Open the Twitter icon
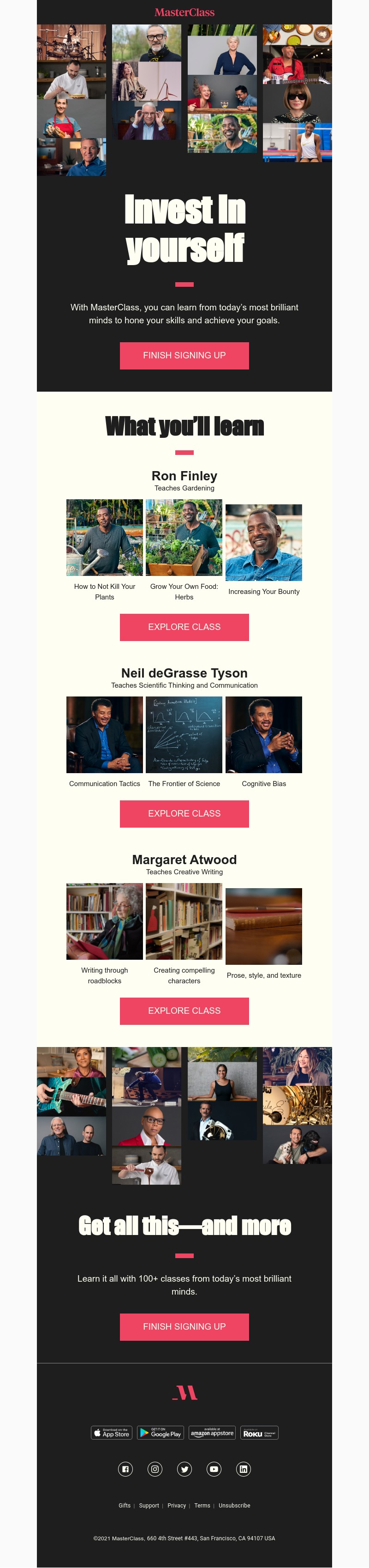Screen dimensions: 369x1568 tap(184, 1469)
